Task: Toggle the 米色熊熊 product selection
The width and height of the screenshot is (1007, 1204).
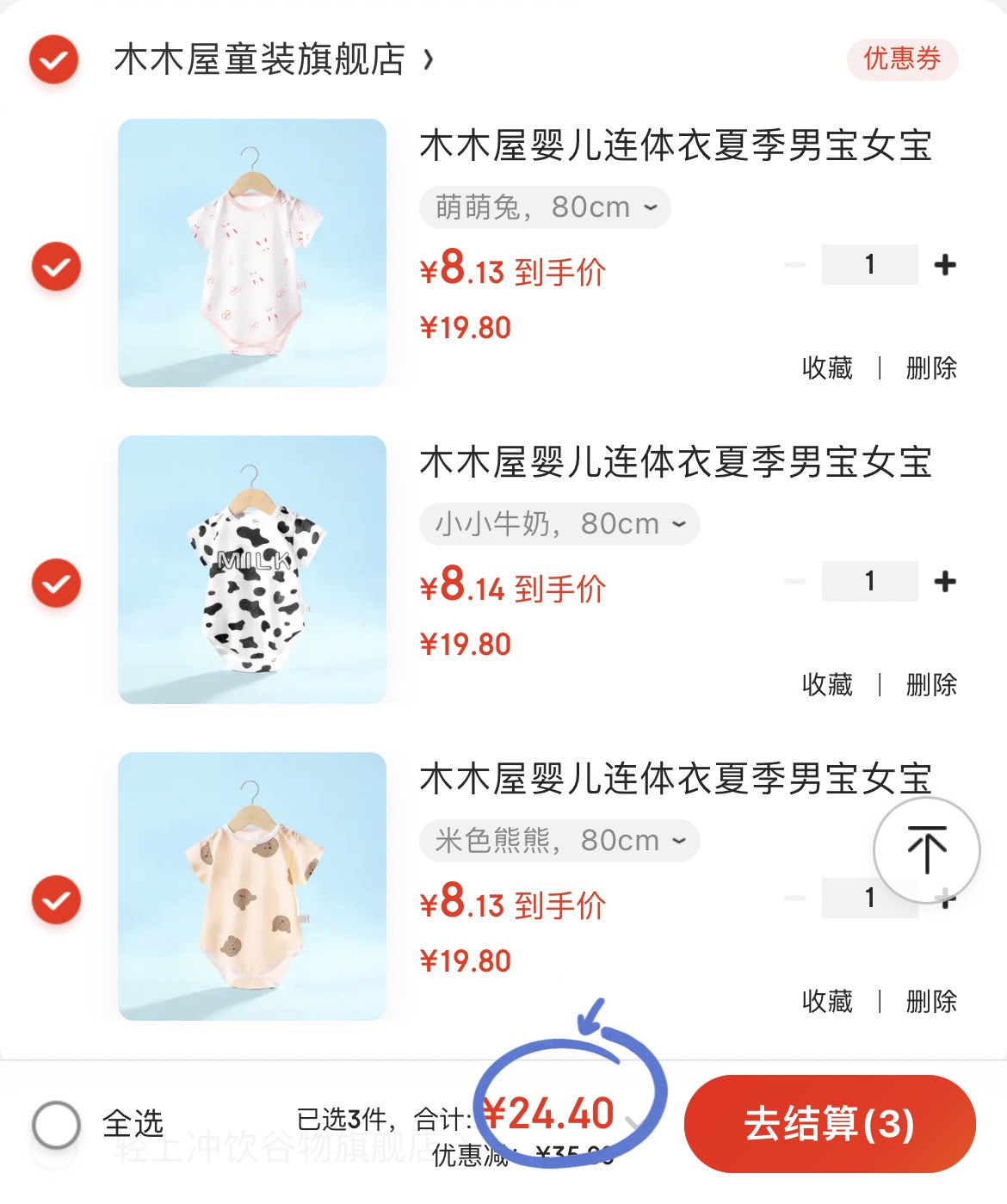Action: (54, 898)
